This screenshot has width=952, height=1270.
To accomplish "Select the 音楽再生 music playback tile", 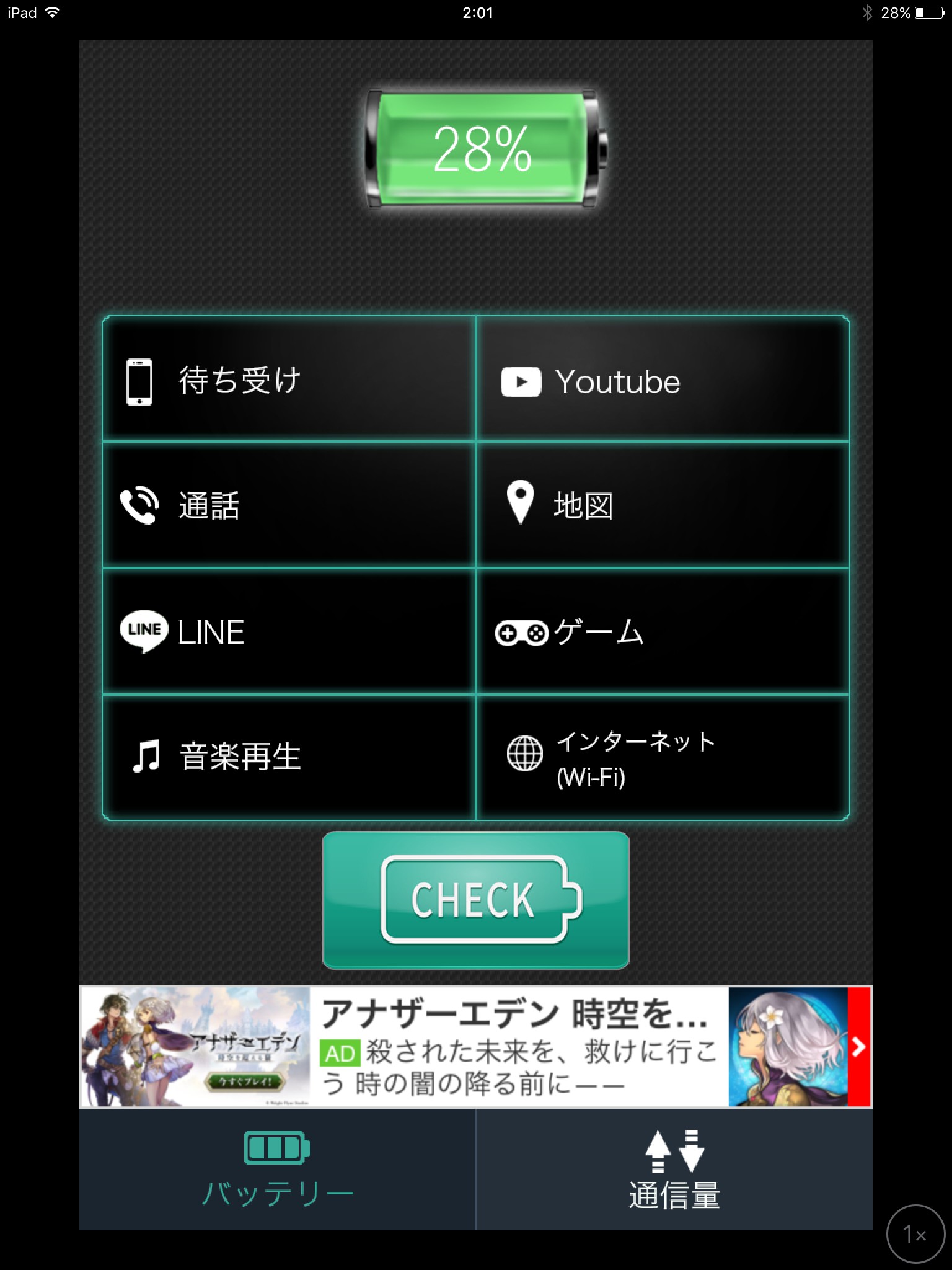I will (289, 757).
